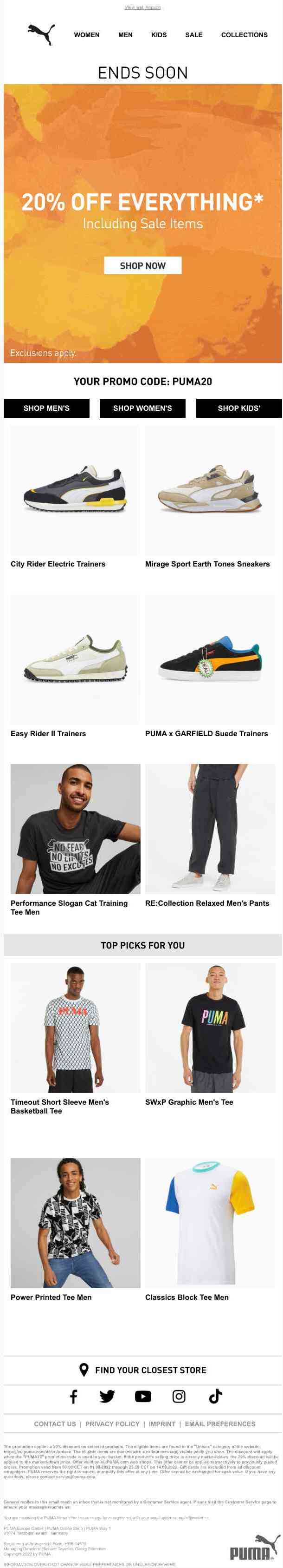Screen dimensions: 283x1568
Task: Select SHOP WOMEN'S button
Action: 143,408
